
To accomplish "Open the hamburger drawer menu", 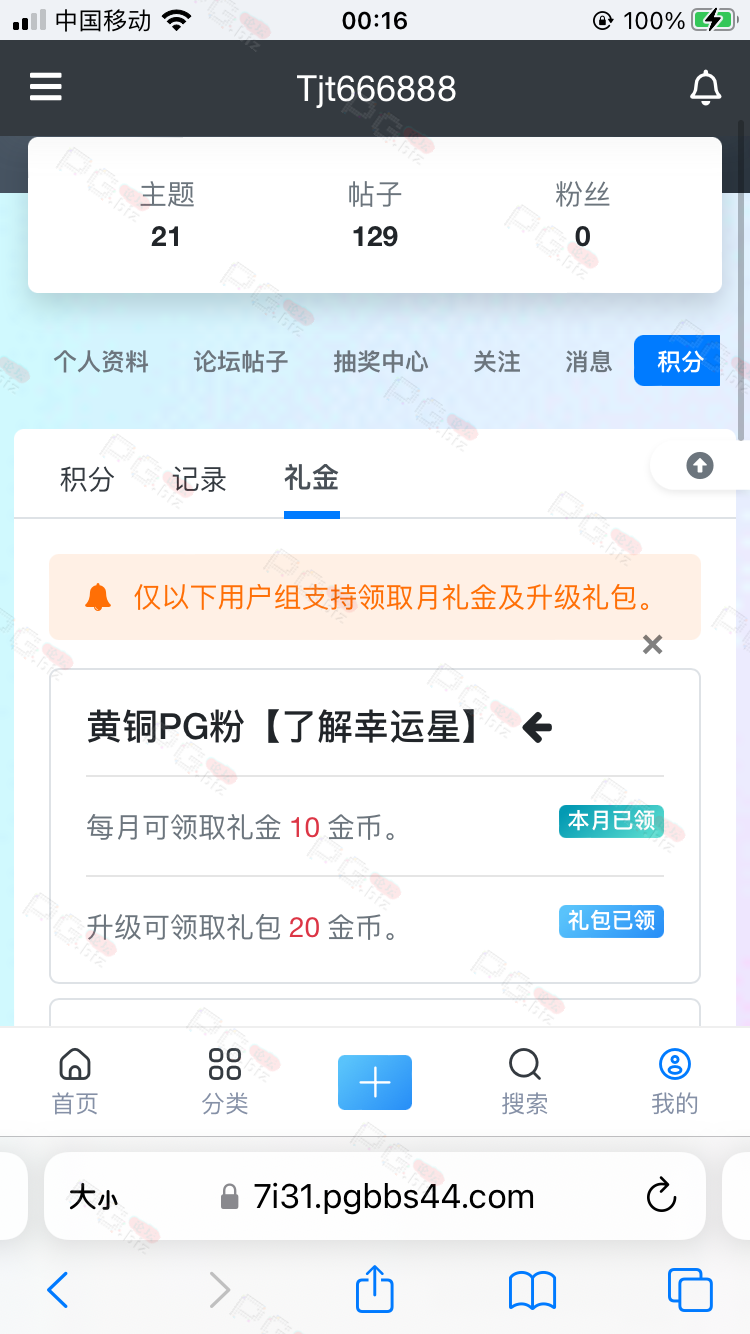I will coord(45,88).
